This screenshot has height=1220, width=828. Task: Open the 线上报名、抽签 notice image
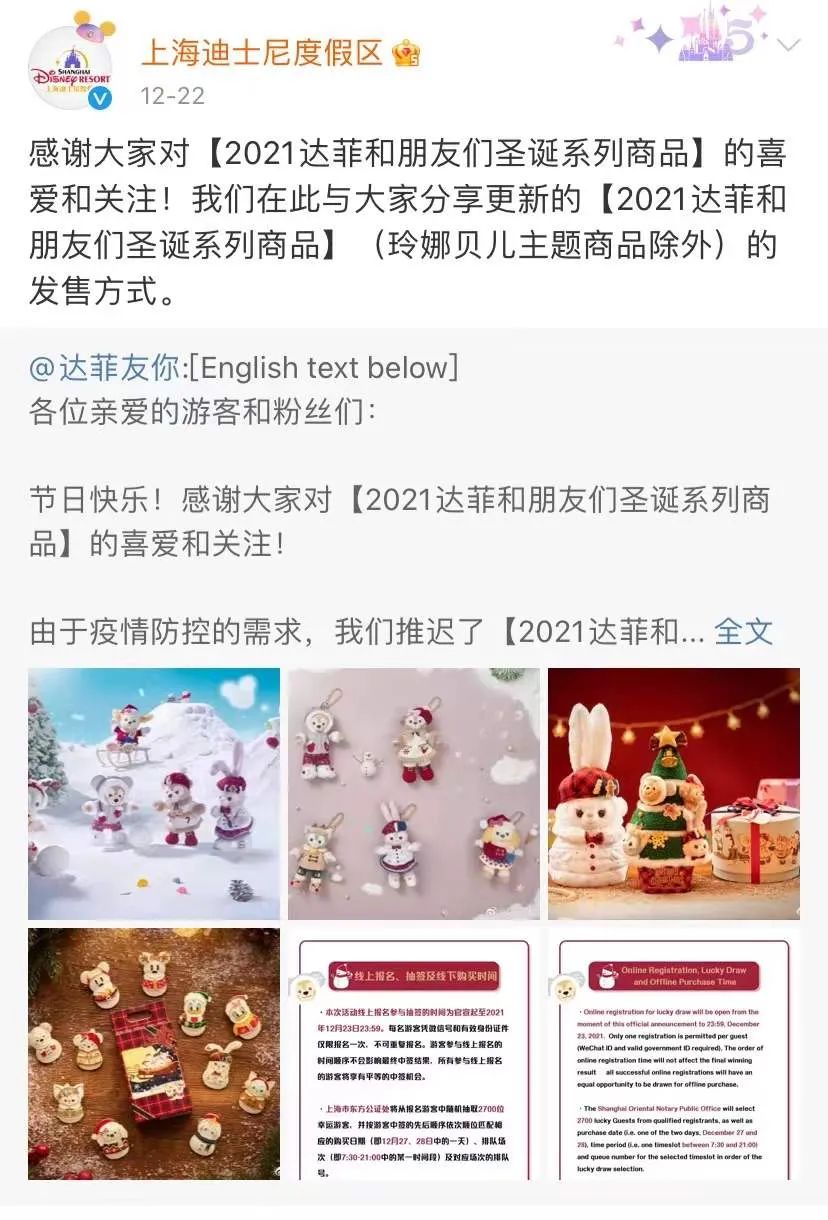coord(414,1053)
